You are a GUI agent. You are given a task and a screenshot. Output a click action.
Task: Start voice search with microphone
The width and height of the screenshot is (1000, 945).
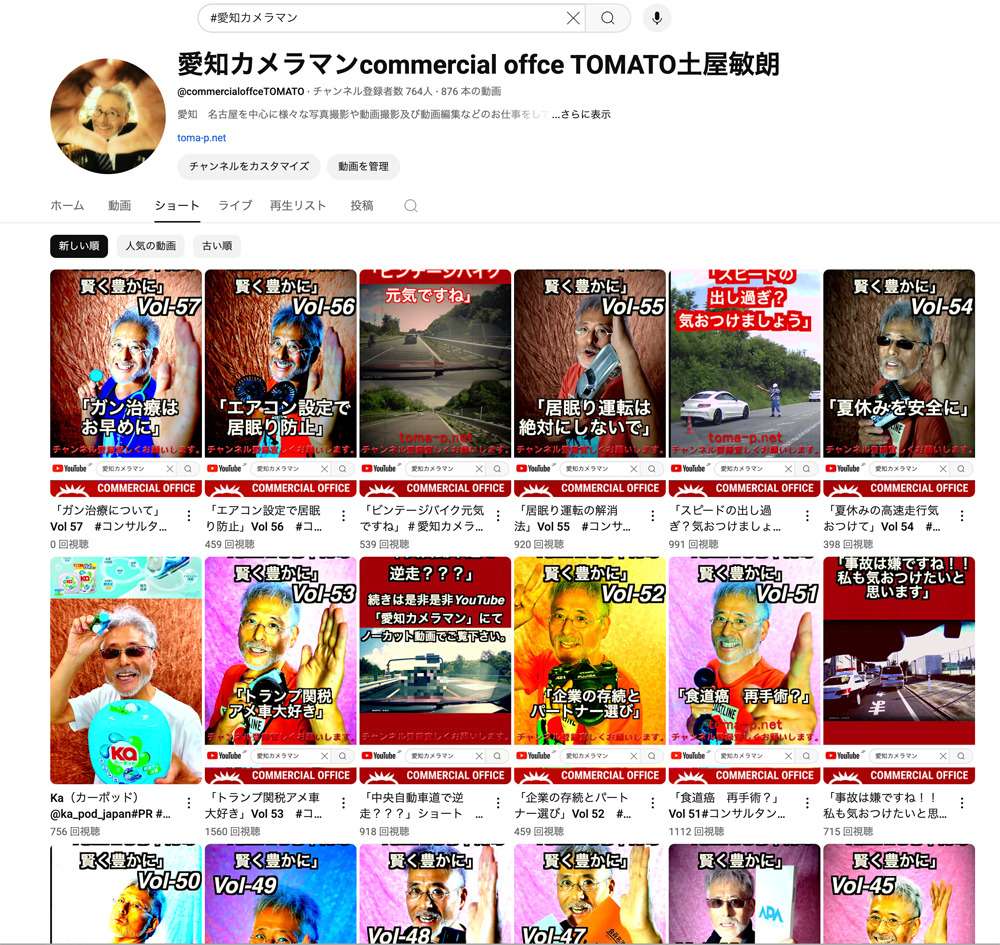coord(657,18)
